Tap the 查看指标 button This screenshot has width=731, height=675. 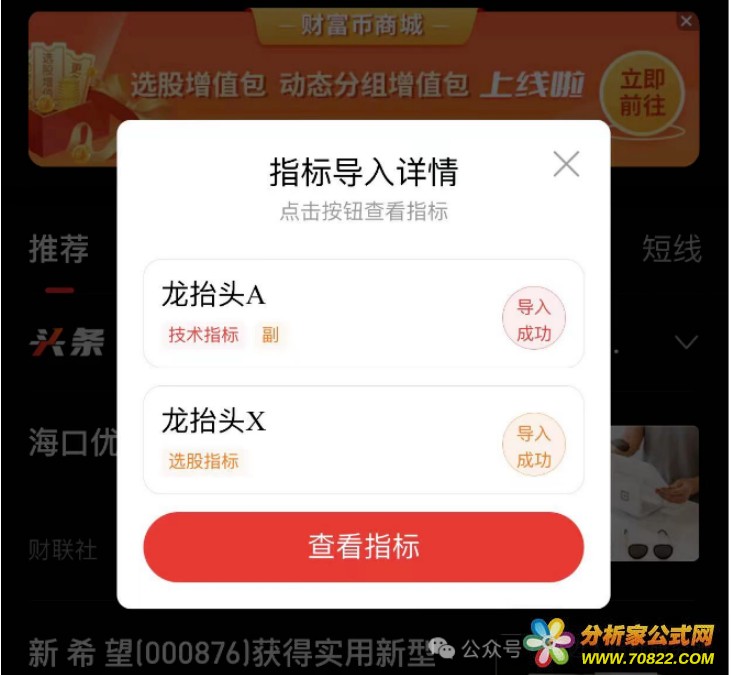[x=363, y=547]
